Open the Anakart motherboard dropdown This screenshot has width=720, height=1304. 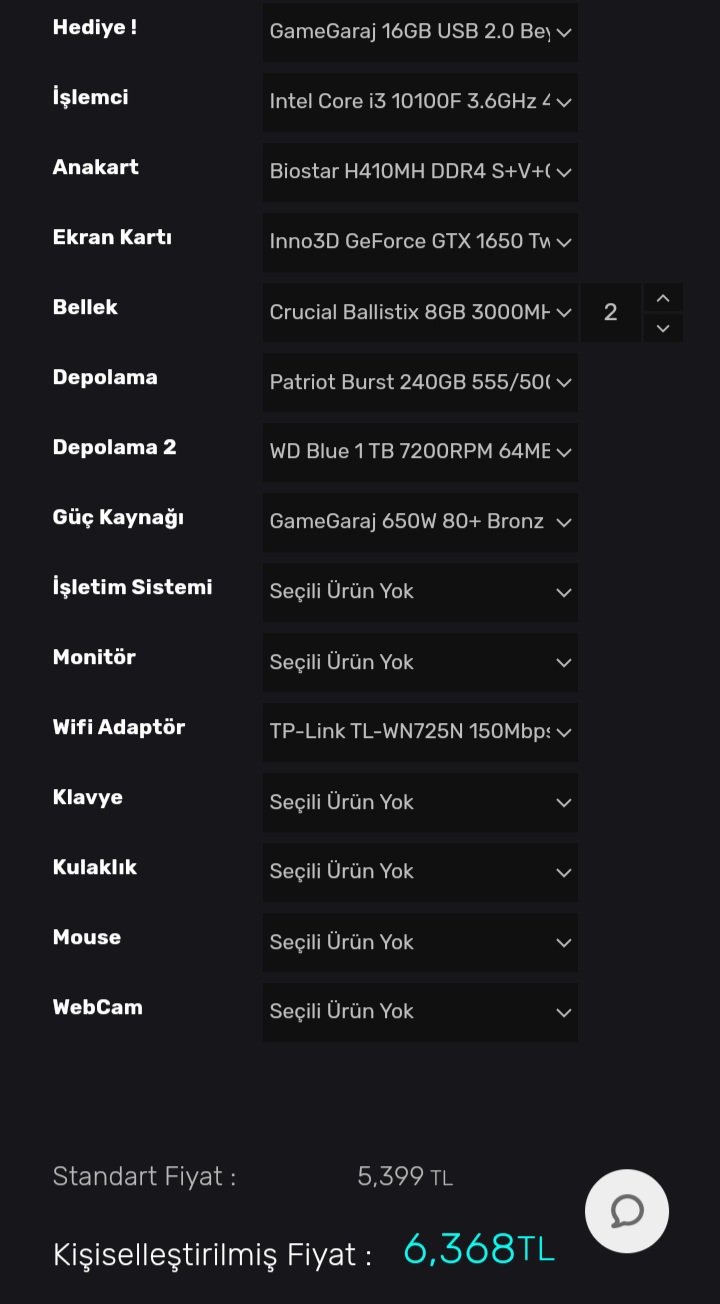point(420,172)
